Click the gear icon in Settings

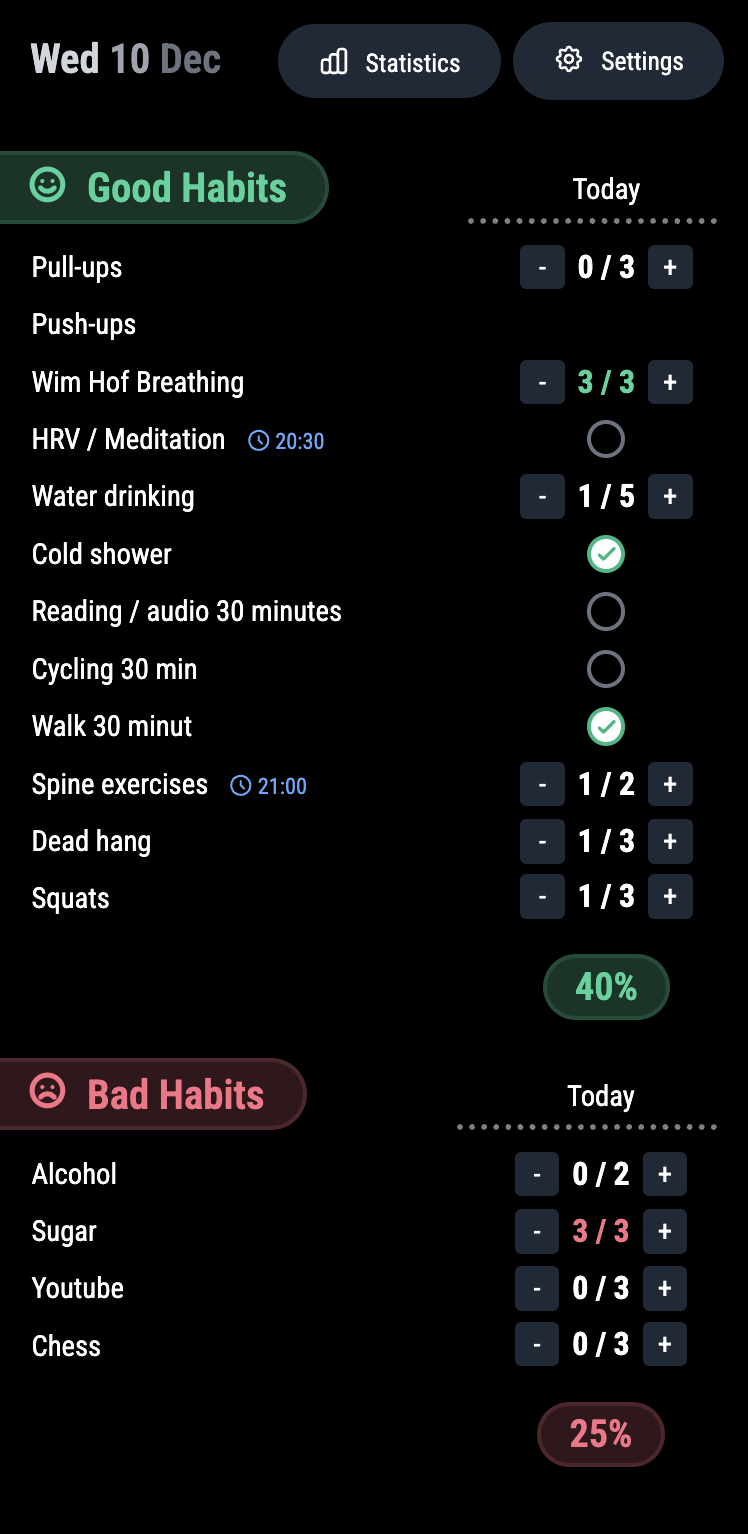click(569, 60)
